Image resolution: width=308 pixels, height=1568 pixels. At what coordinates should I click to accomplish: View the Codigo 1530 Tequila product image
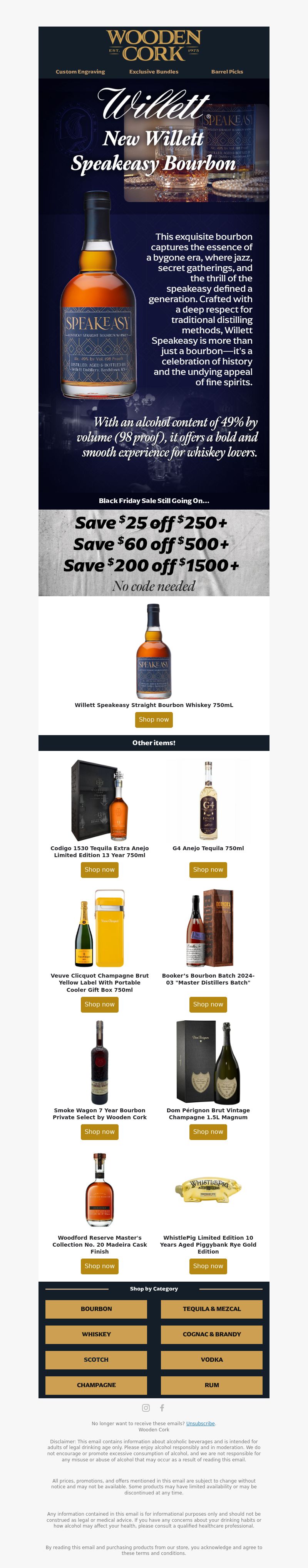pyautogui.click(x=100, y=800)
